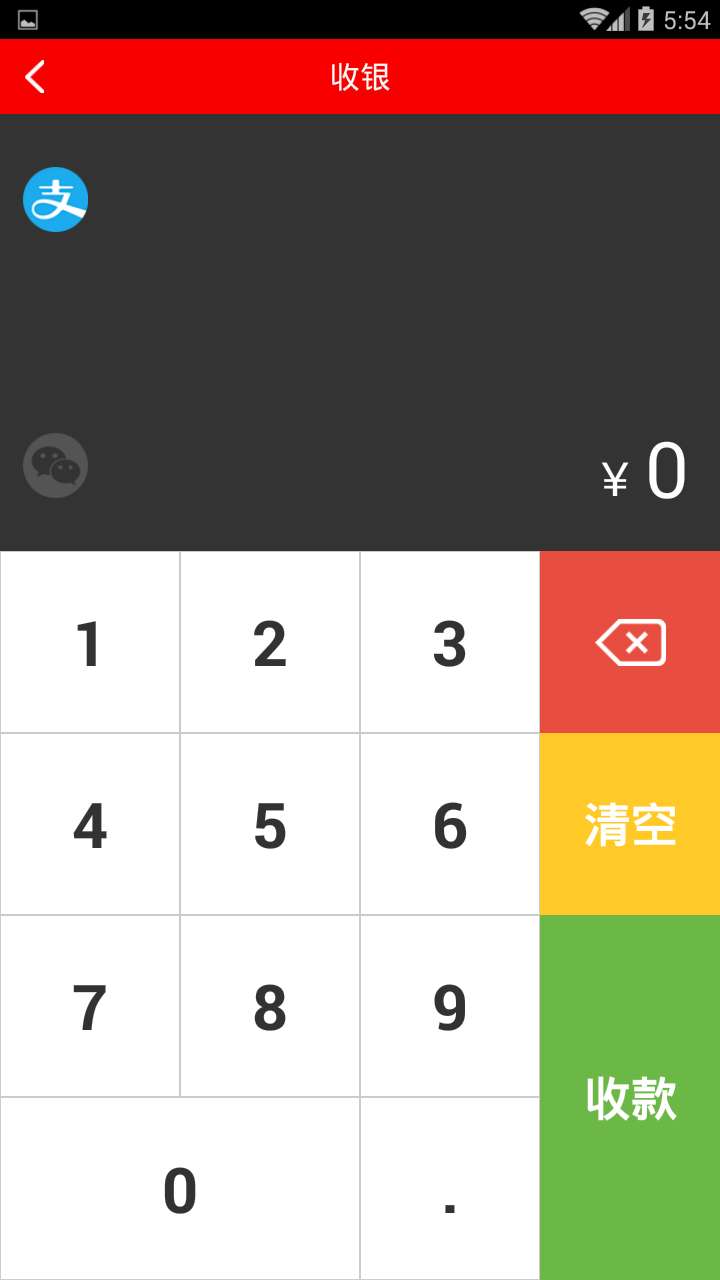This screenshot has width=720, height=1280.
Task: Confirm payment with the 收款 button
Action: (x=630, y=1097)
